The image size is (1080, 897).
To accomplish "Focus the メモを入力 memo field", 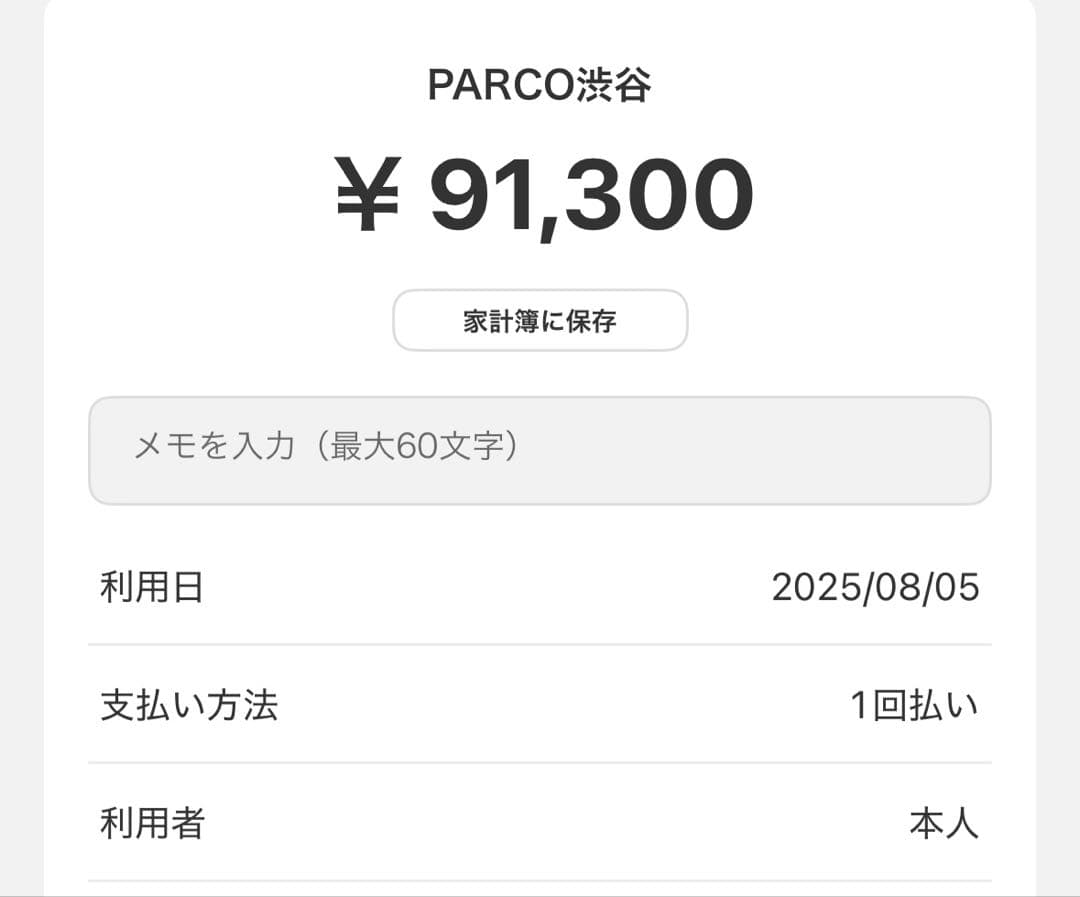I will click(540, 450).
